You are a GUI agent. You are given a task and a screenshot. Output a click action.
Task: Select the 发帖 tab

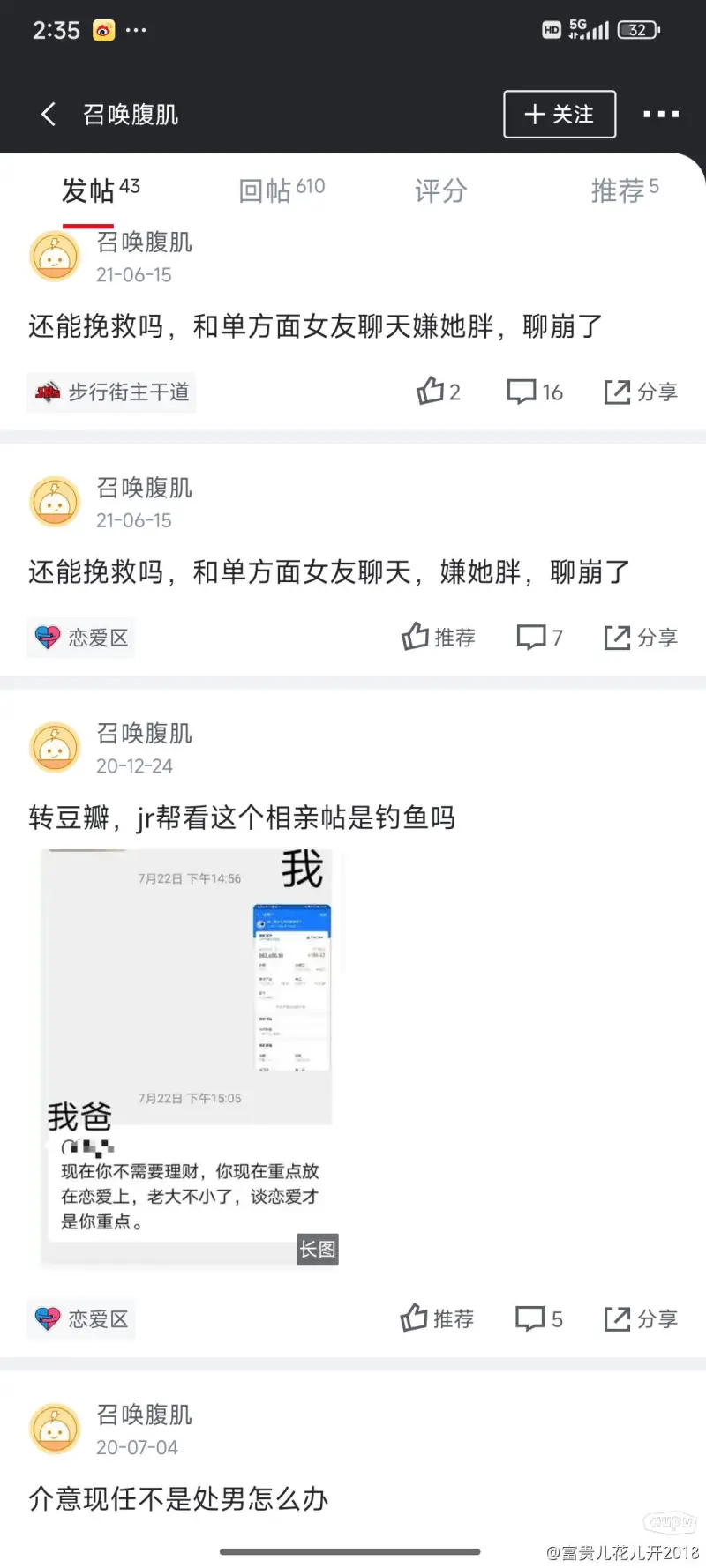(100, 190)
